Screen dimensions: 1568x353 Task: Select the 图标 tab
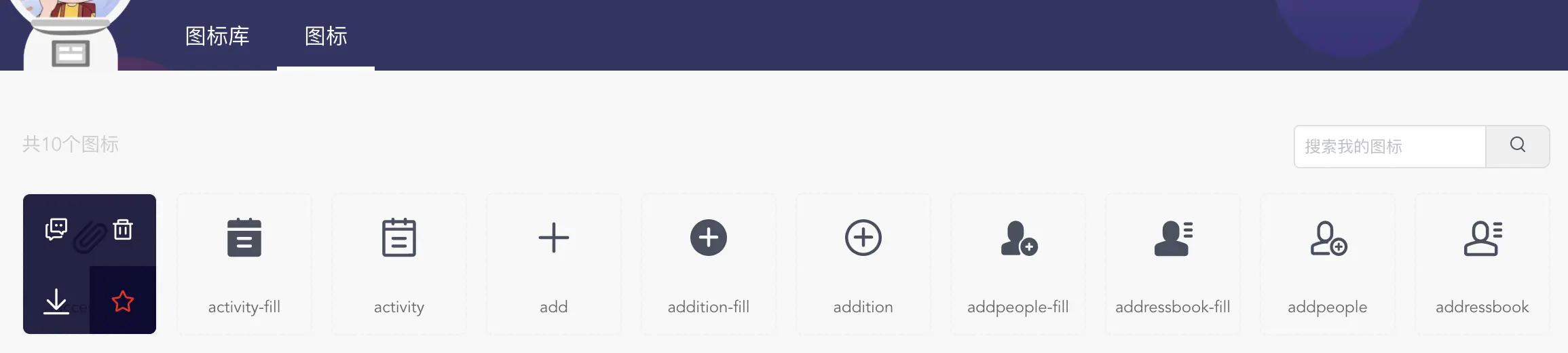(x=326, y=36)
